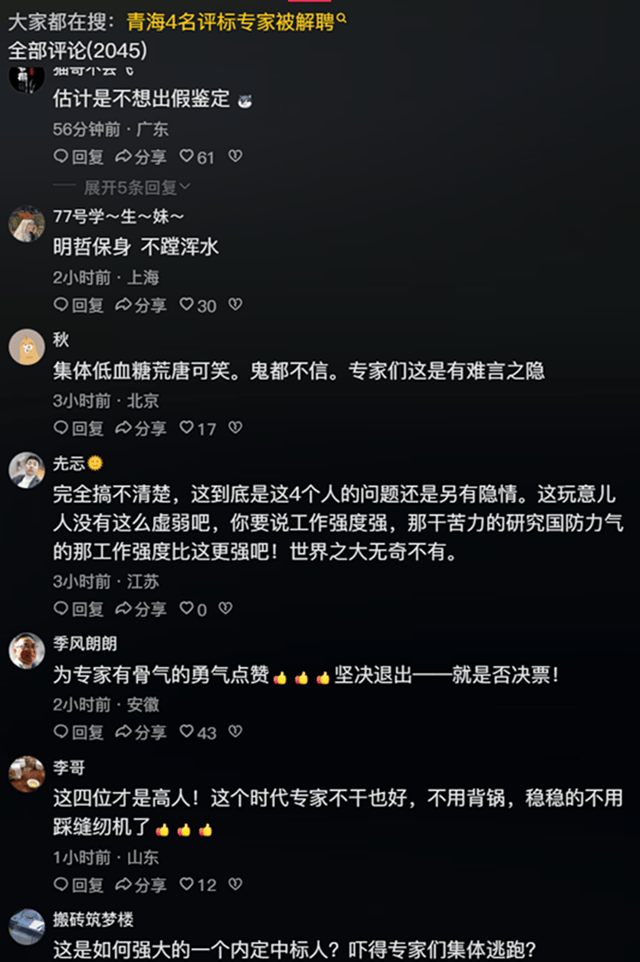Dislike the comment 估计是不想出假鉴定

(x=235, y=157)
